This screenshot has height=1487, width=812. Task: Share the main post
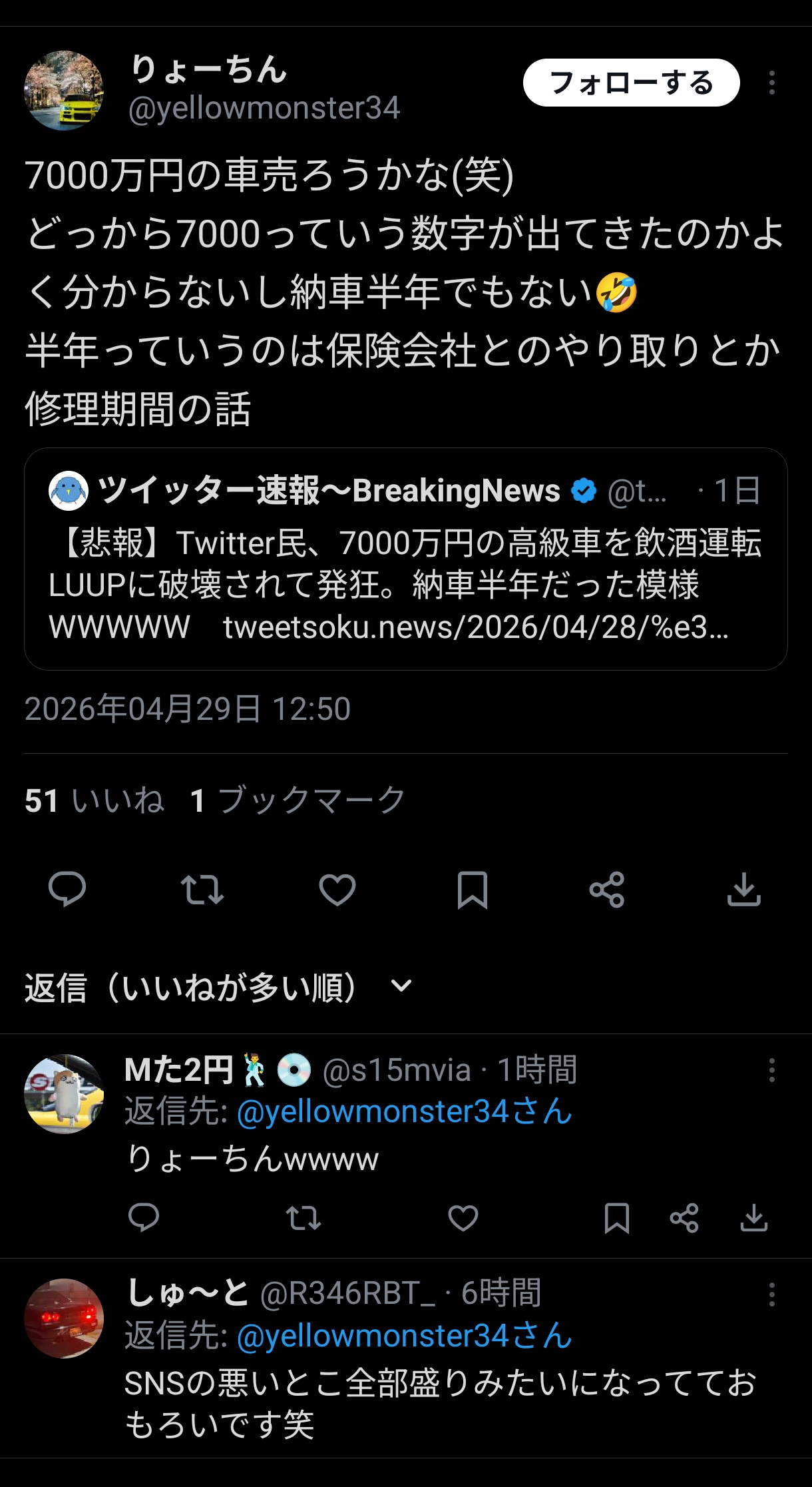pos(607,889)
